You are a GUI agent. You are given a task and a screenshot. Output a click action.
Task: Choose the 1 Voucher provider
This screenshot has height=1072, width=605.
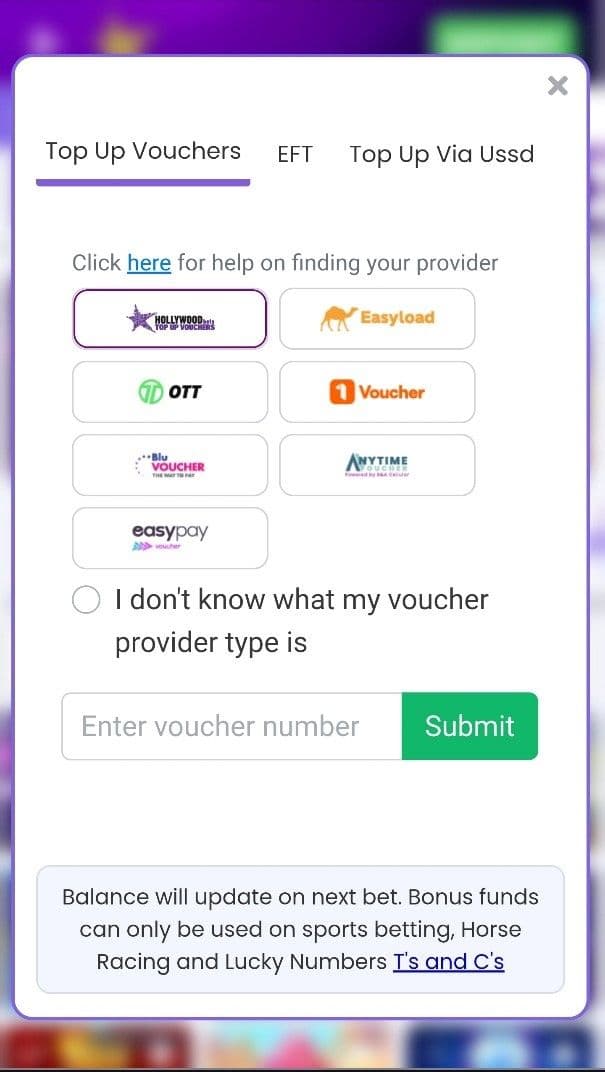pos(377,392)
